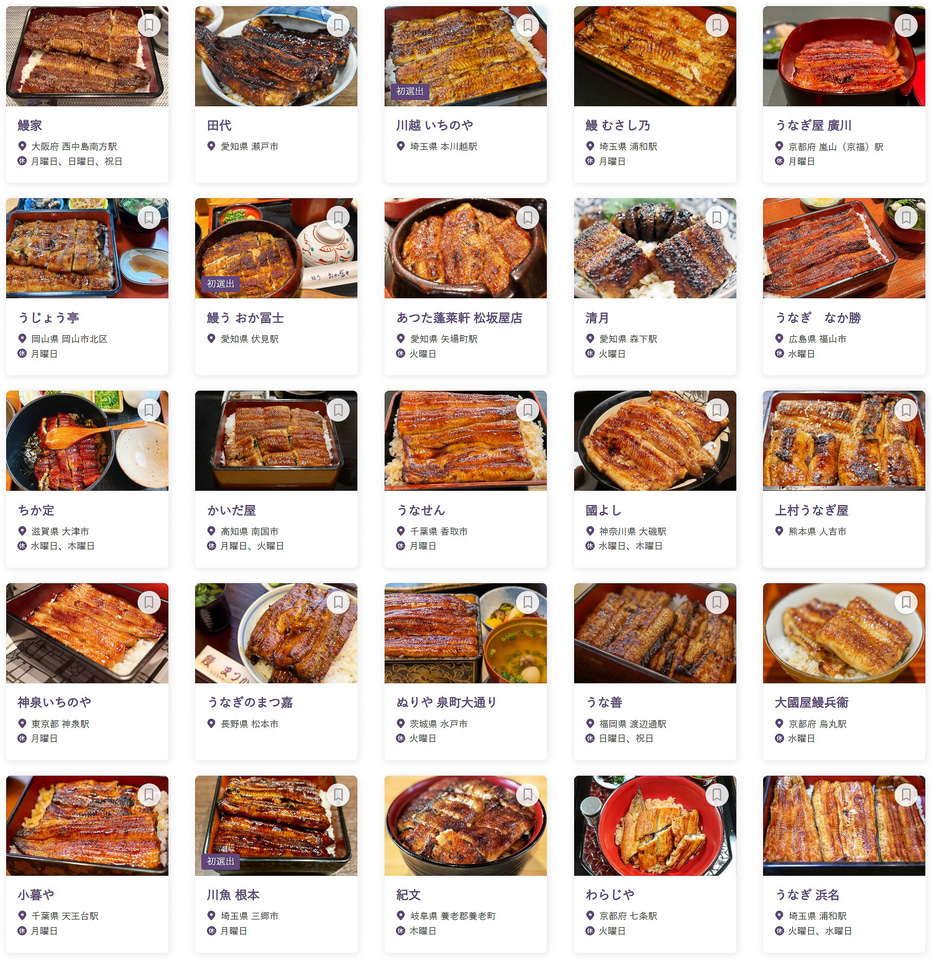Bookmark 國よし restaurant
The height and width of the screenshot is (960, 931).
(717, 410)
